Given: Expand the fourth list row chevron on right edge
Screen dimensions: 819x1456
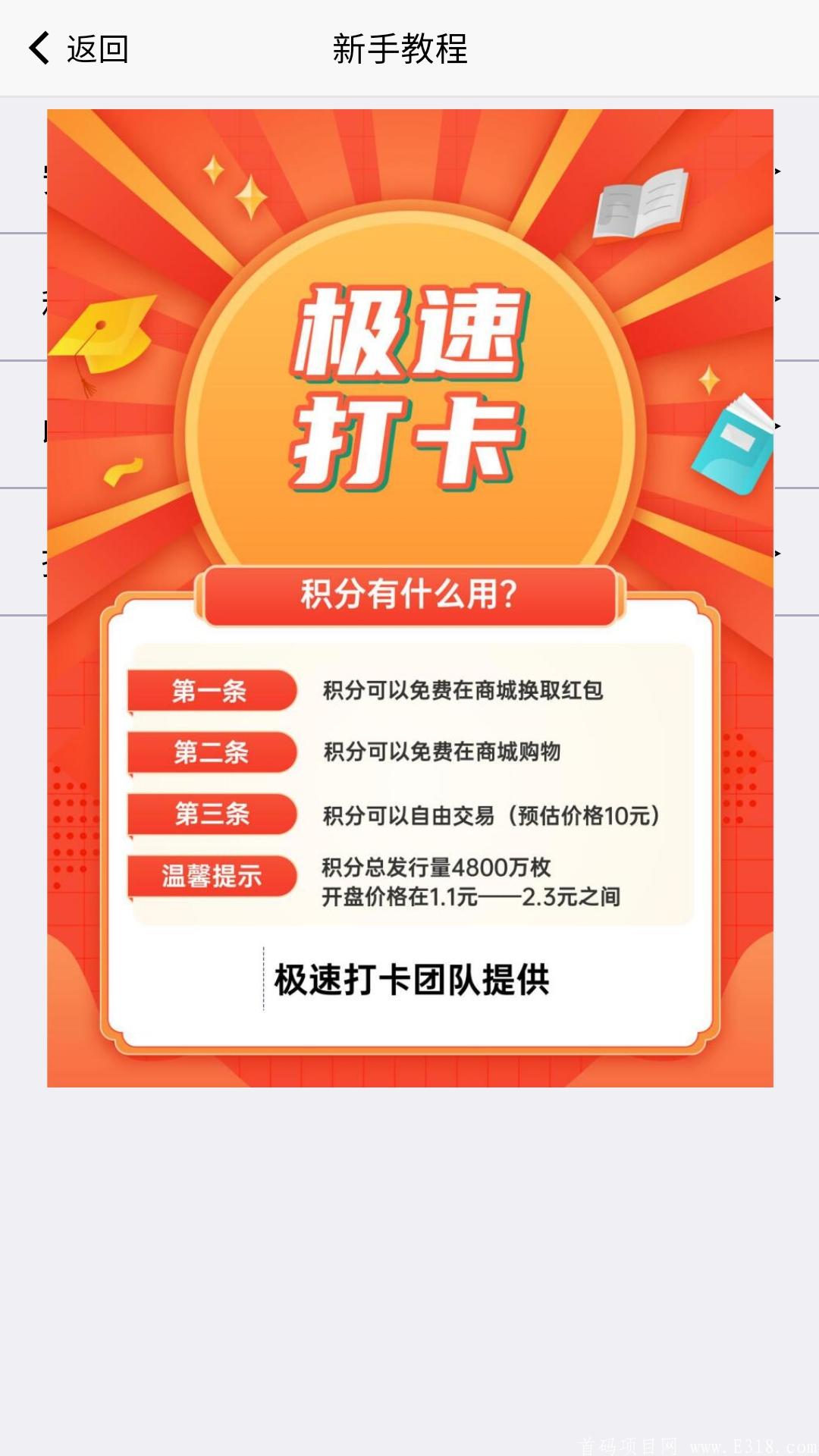Looking at the screenshot, I should tap(778, 554).
